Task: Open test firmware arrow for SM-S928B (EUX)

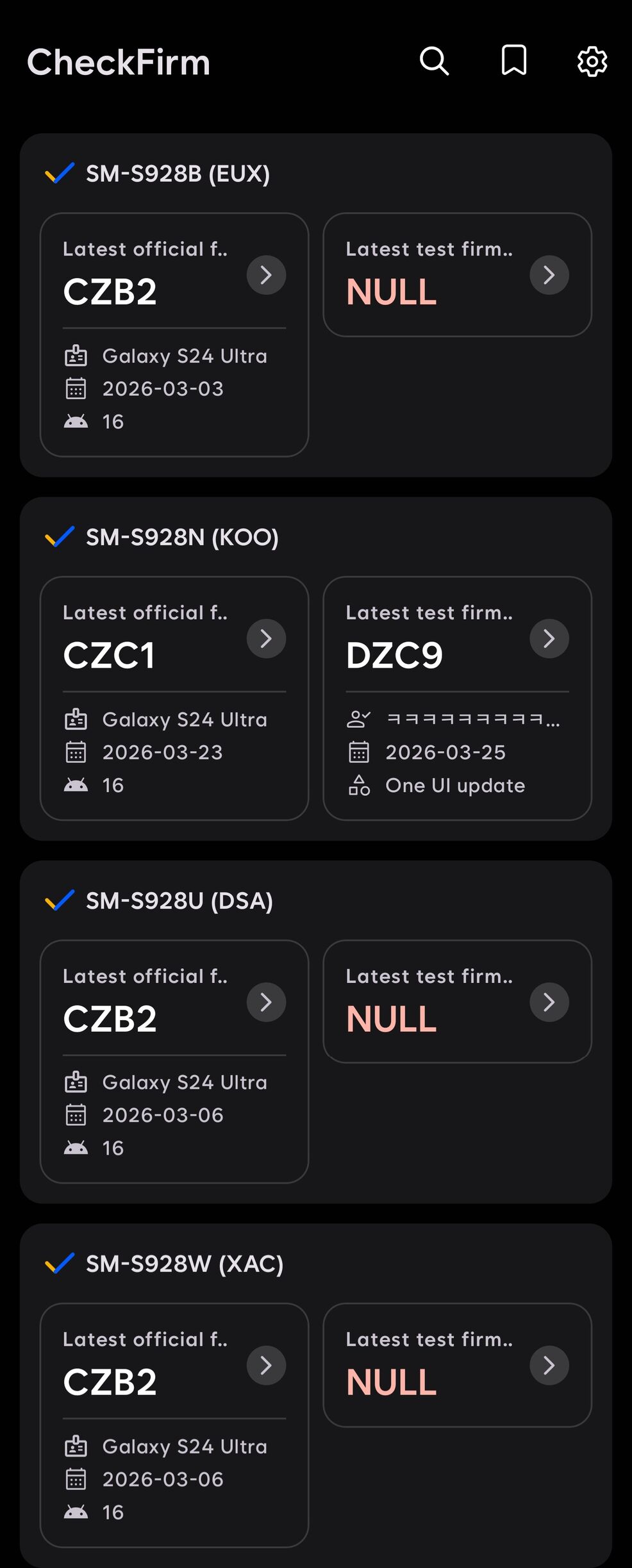Action: pos(549,275)
